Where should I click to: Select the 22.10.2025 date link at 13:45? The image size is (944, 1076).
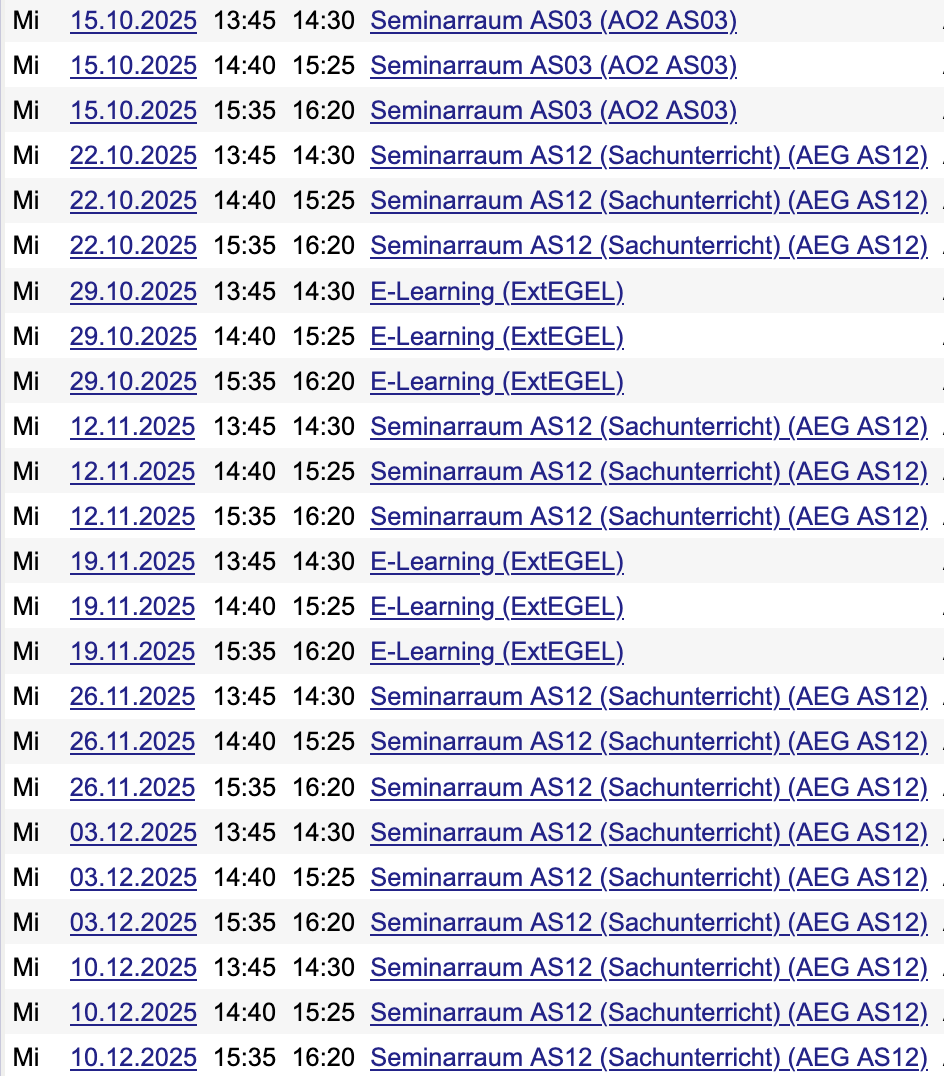point(133,155)
